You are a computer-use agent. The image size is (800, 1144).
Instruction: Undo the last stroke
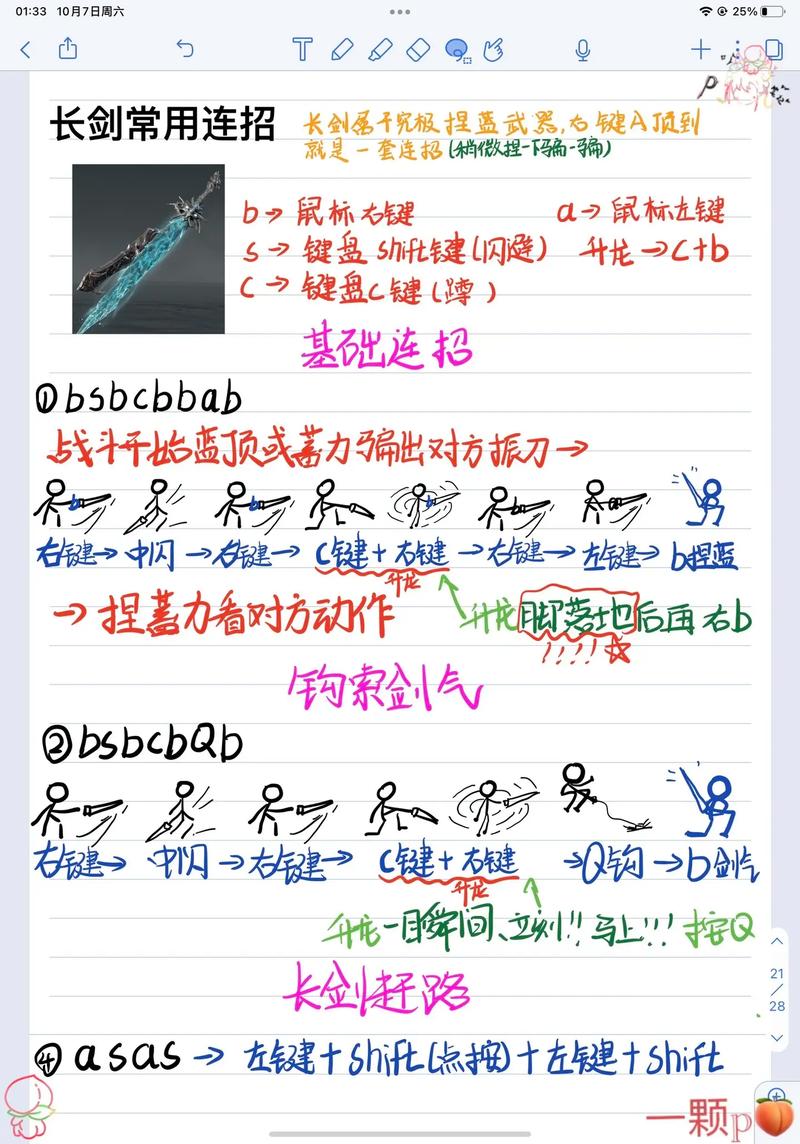(185, 48)
